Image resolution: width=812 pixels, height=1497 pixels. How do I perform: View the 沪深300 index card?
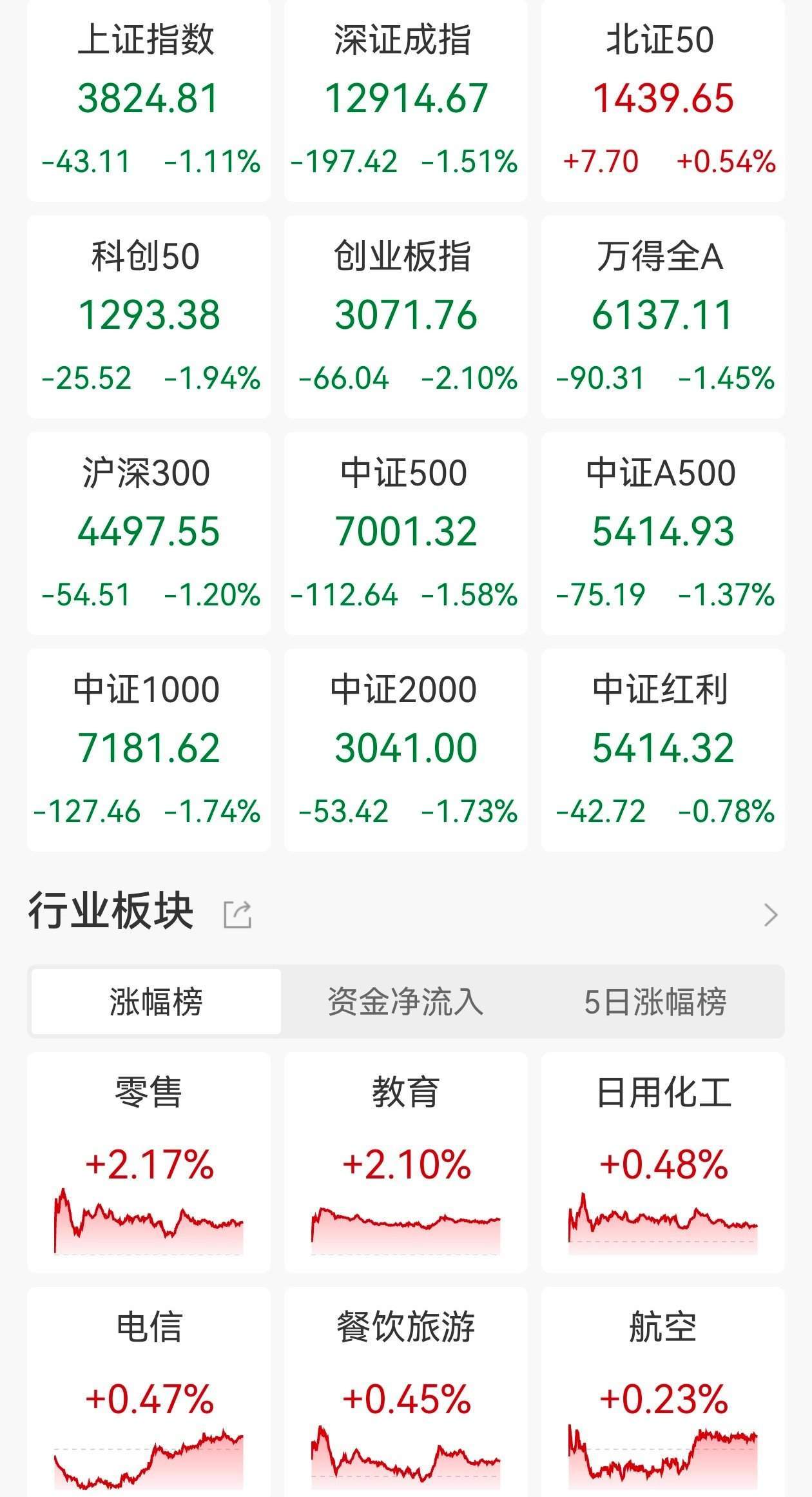[x=149, y=533]
